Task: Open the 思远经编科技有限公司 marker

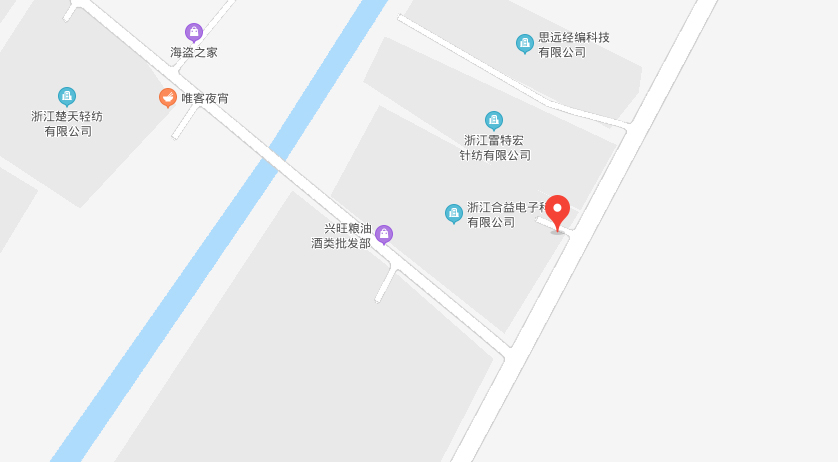Action: coord(524,43)
